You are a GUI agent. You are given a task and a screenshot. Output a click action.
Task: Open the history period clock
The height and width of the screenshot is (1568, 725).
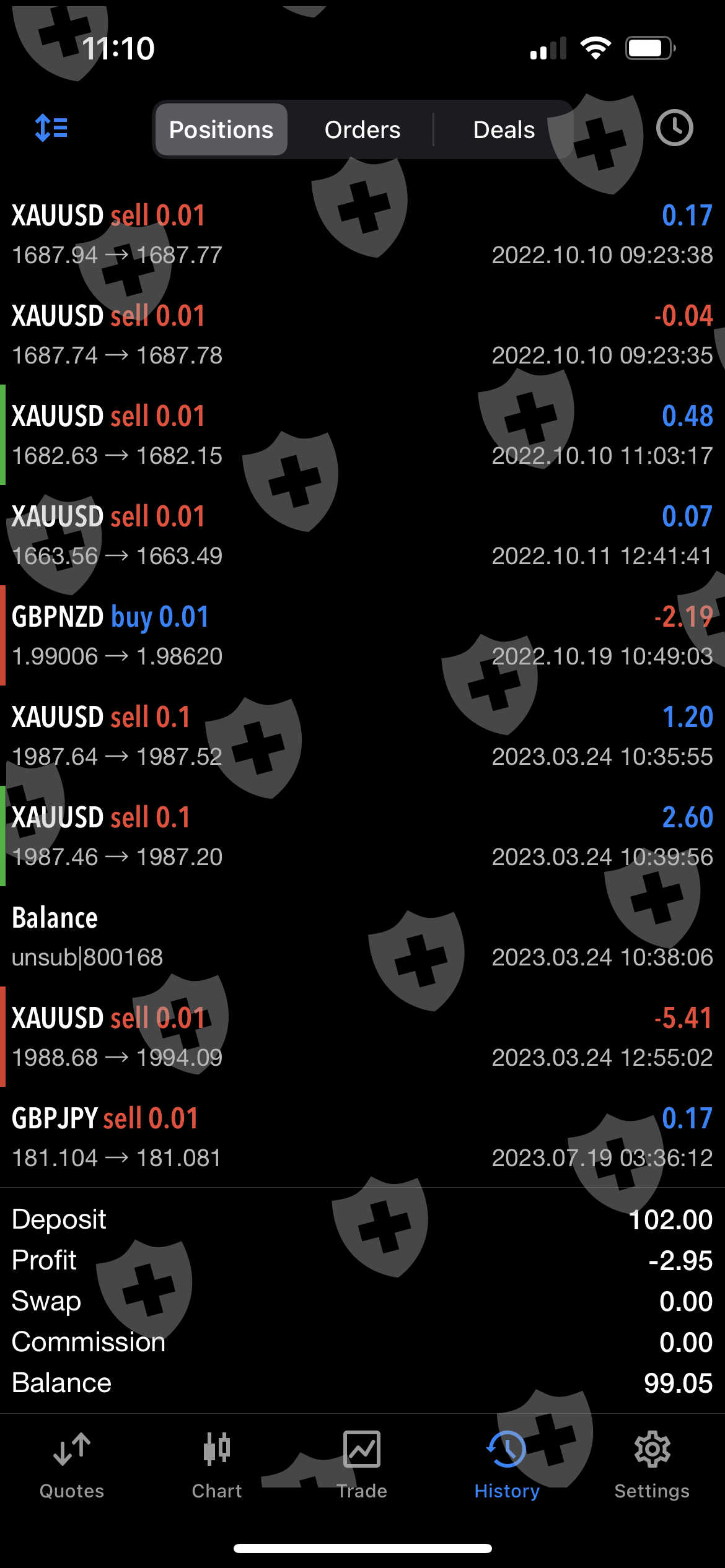(x=674, y=129)
